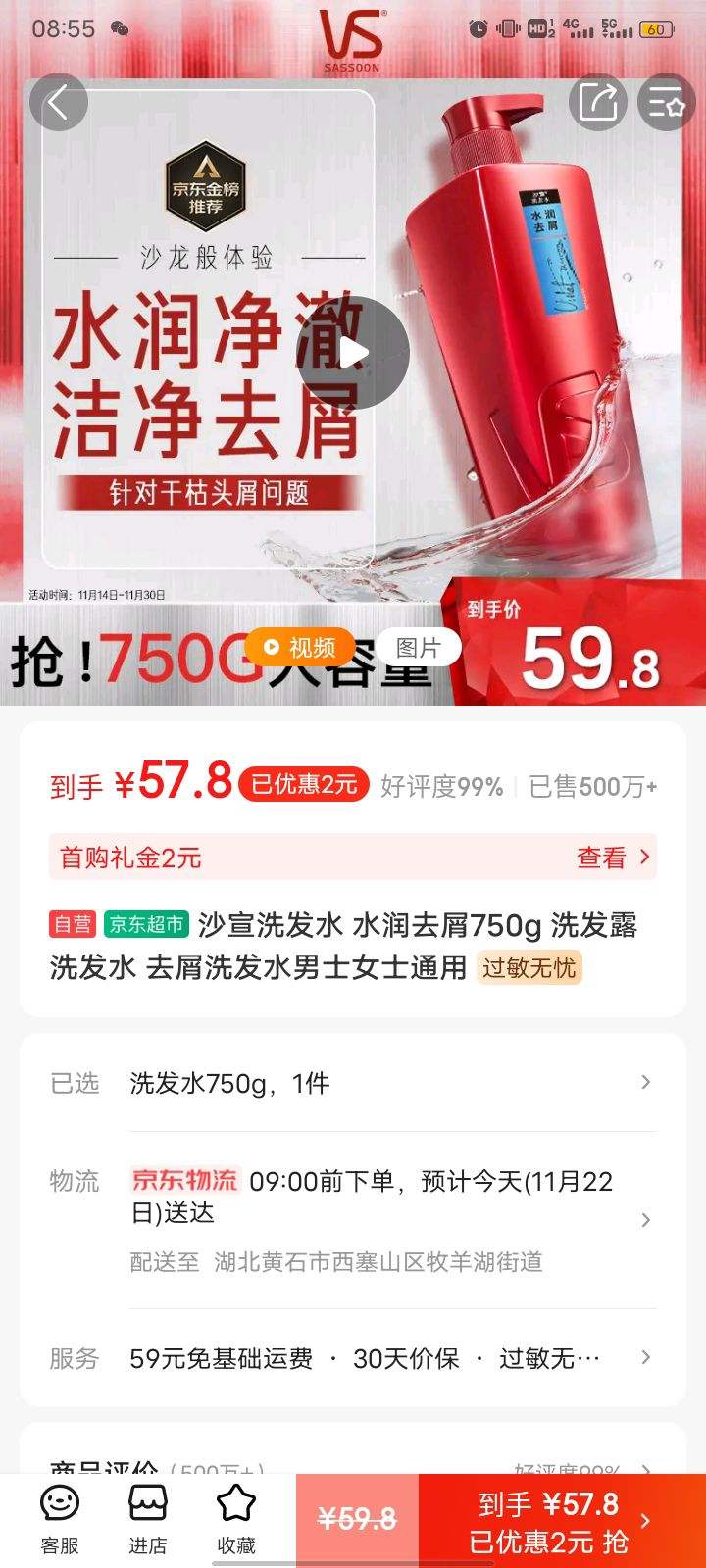The height and width of the screenshot is (1568, 706).
Task: Tap the 收藏 star icon to favorite
Action: (235, 1514)
